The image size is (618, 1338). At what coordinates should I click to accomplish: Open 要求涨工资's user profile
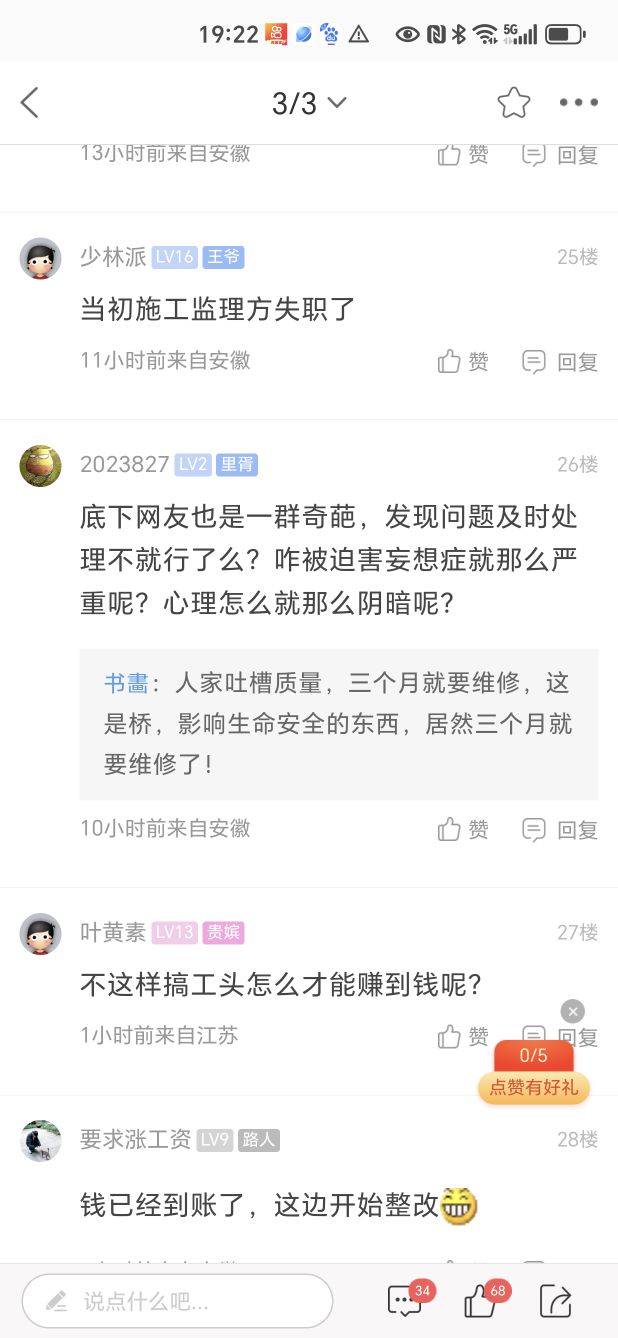point(41,1140)
